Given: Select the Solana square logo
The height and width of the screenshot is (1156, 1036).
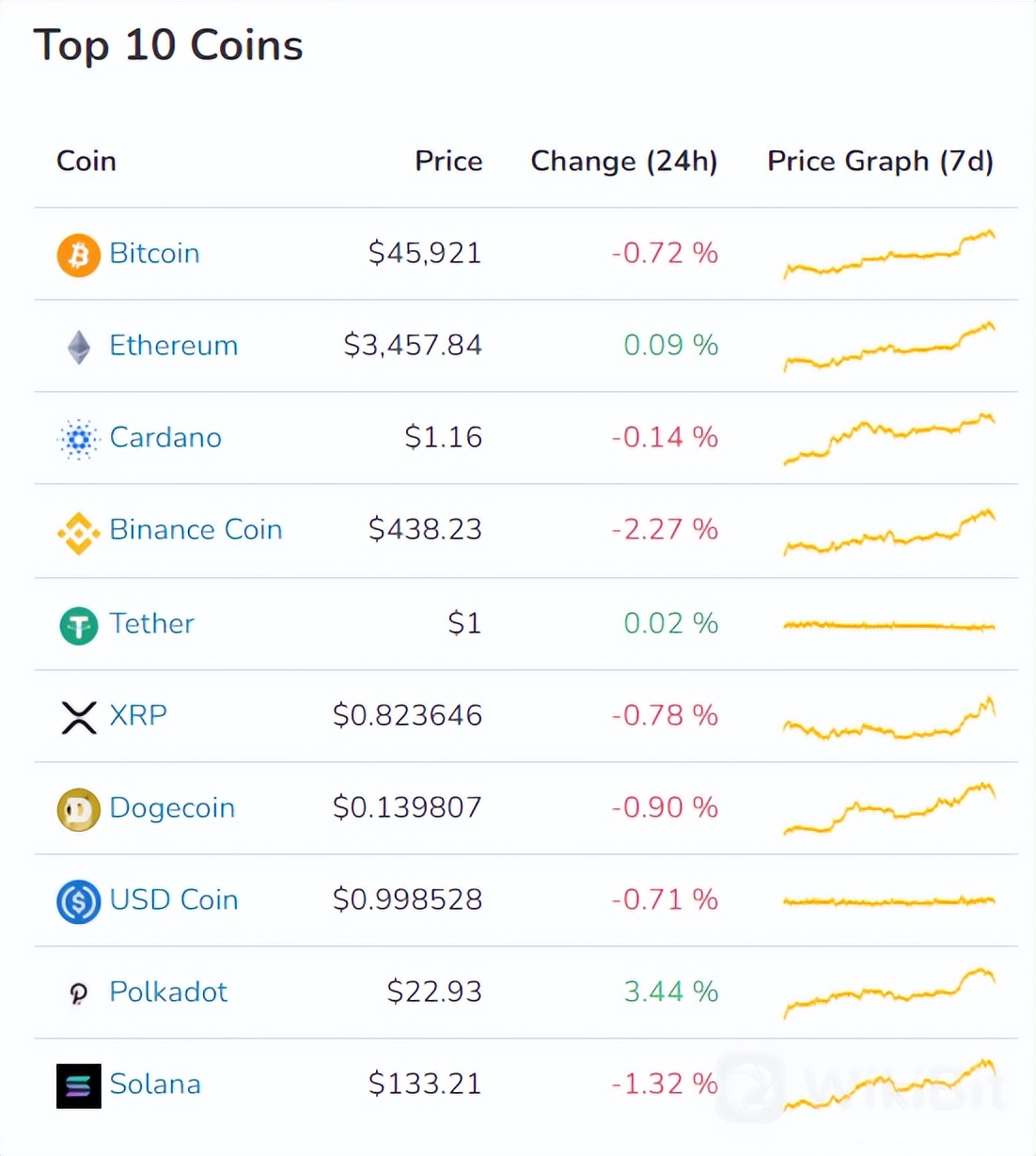Looking at the screenshot, I should click(78, 1085).
